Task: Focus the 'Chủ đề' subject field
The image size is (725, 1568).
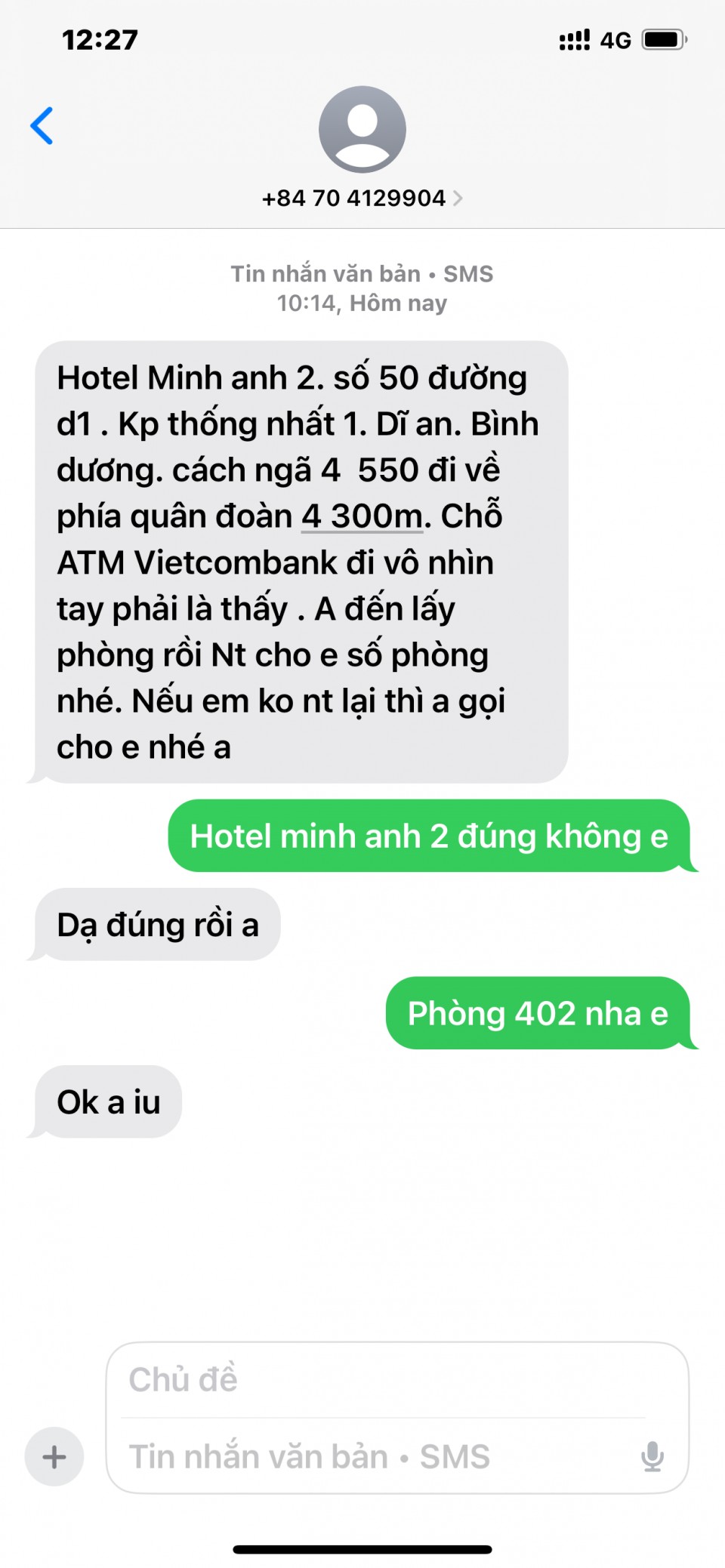Action: click(385, 1379)
